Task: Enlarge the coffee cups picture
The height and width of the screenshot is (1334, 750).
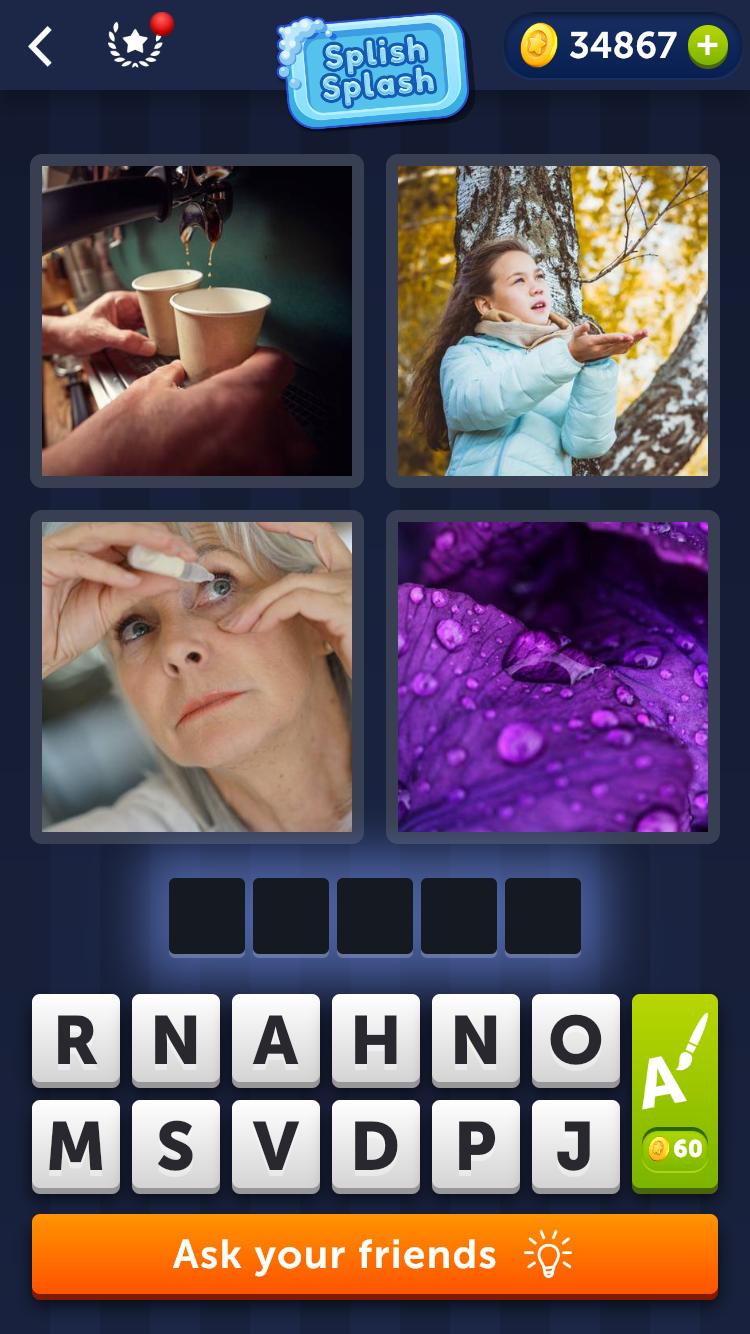Action: (x=197, y=321)
